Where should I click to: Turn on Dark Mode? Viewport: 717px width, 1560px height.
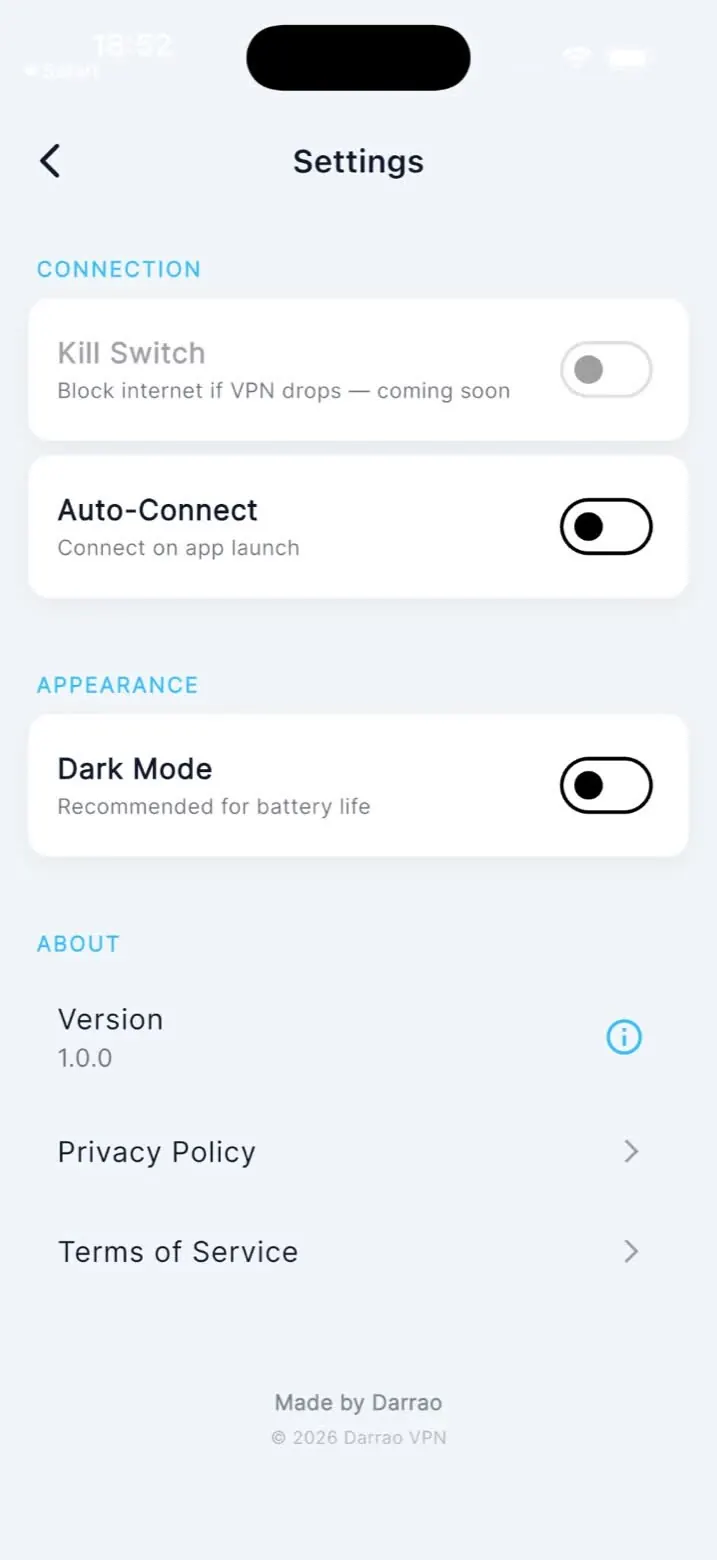(x=606, y=785)
